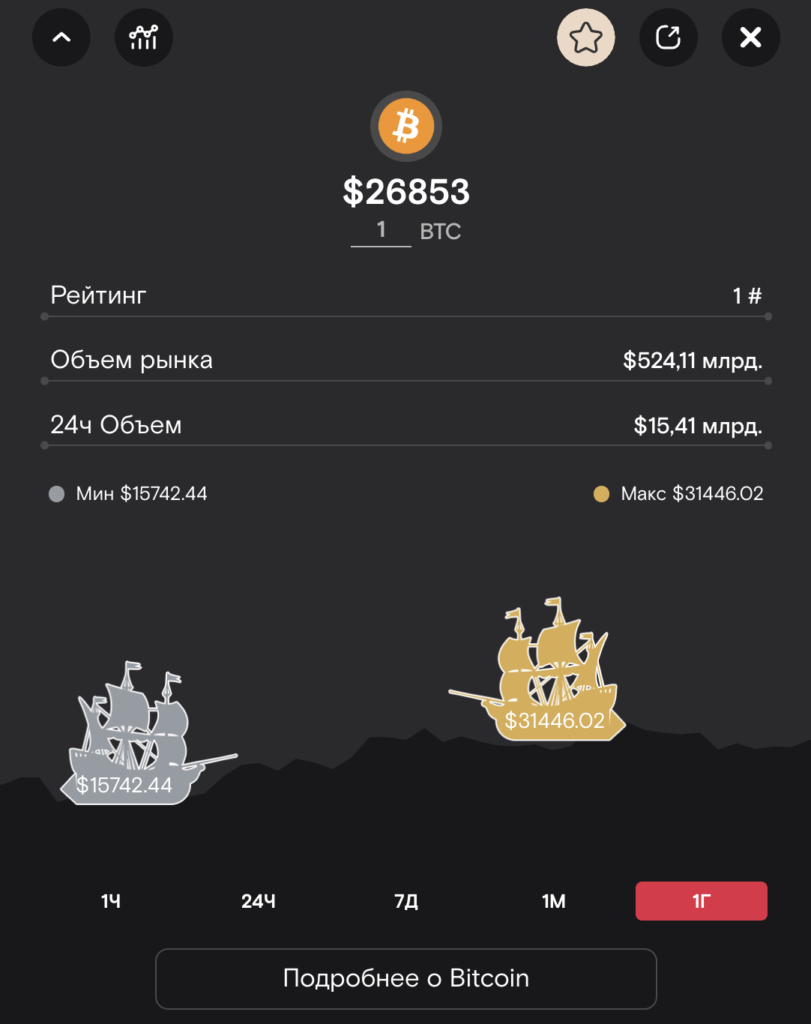This screenshot has width=811, height=1024.
Task: Close the Bitcoin details panel
Action: click(750, 38)
